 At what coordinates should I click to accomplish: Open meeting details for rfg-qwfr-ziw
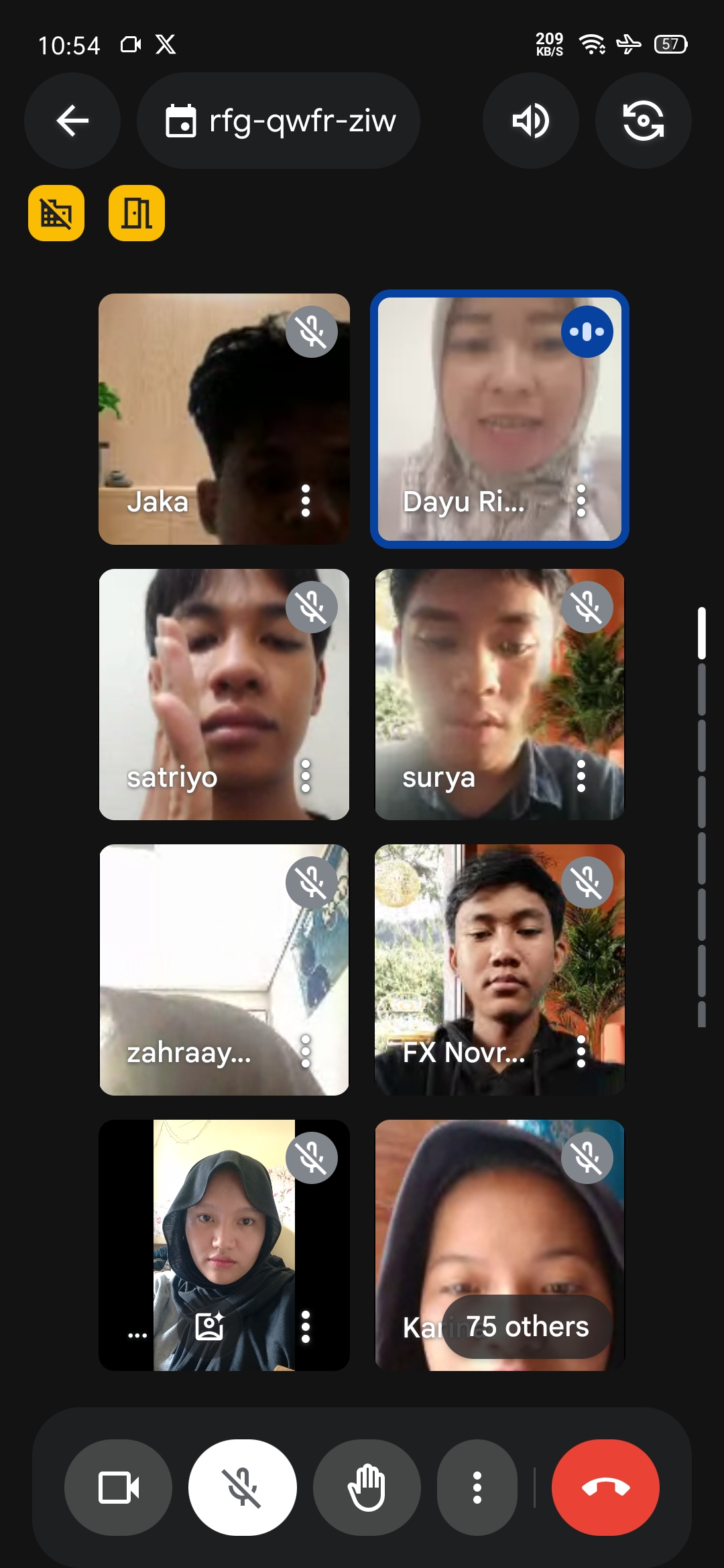[279, 121]
